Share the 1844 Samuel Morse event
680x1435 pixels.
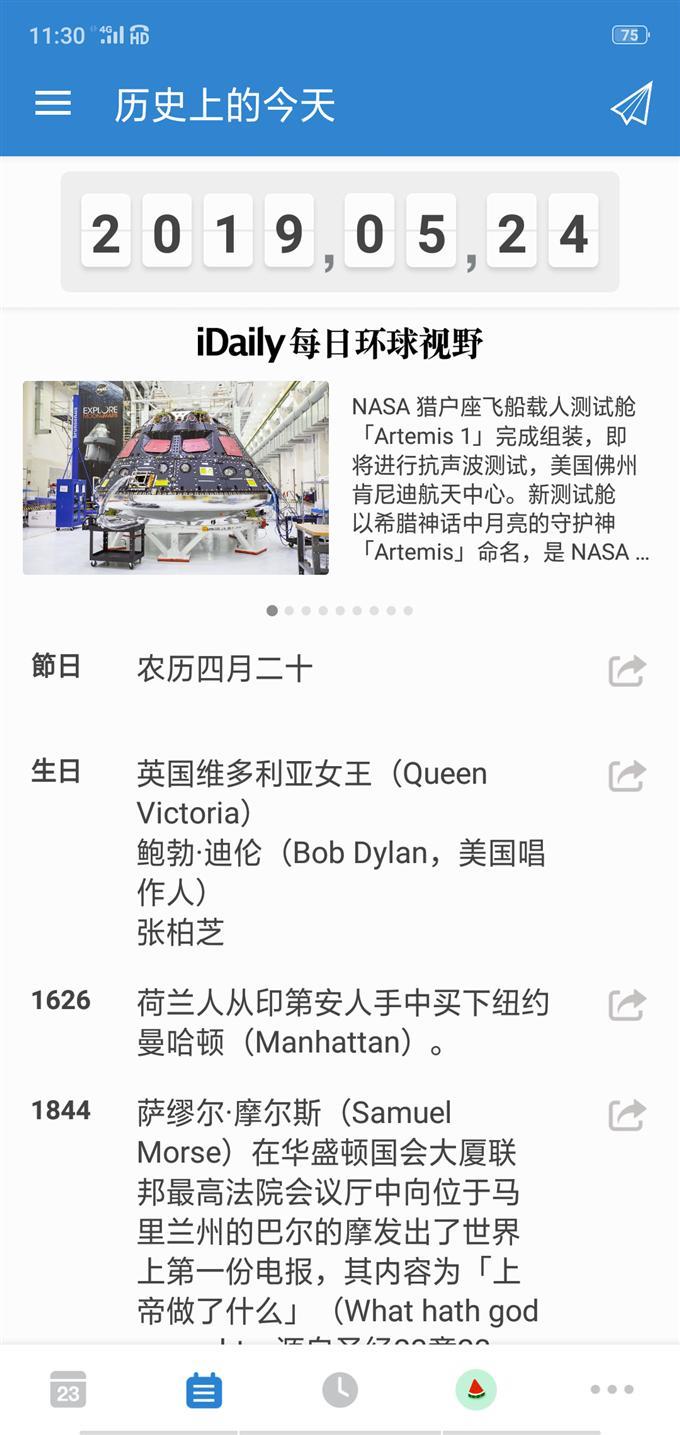point(627,1115)
